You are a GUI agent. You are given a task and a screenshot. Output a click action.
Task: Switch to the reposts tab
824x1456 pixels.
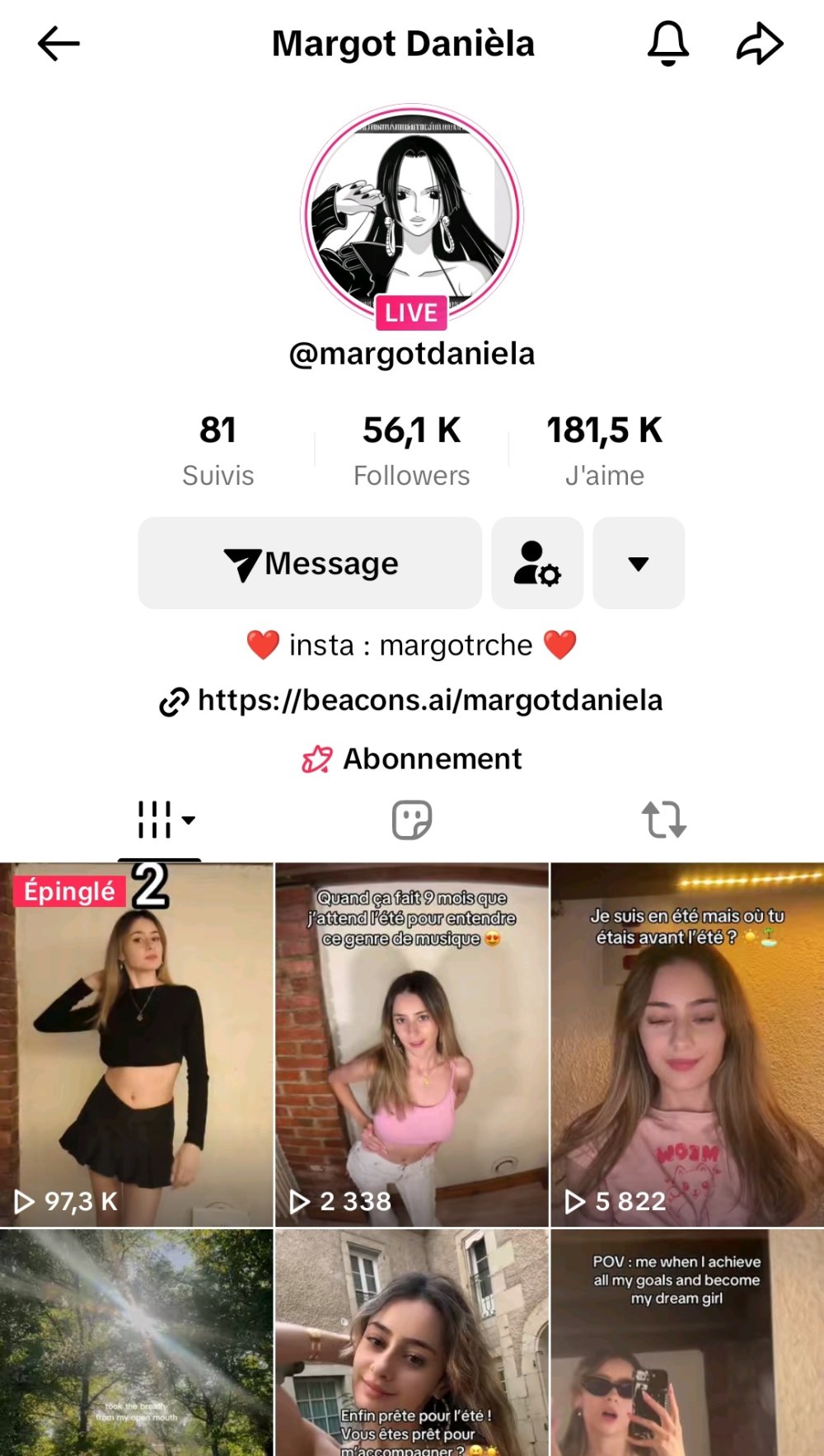tap(664, 820)
